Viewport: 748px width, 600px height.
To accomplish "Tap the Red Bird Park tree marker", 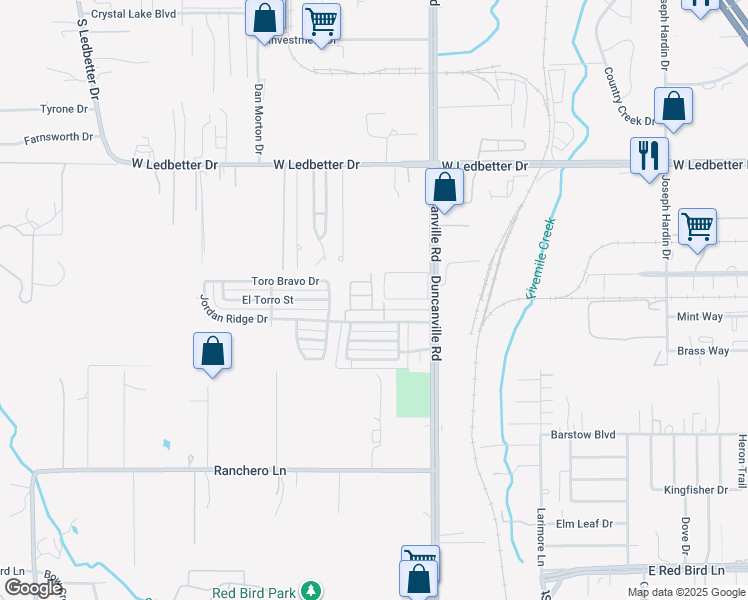I will click(312, 591).
